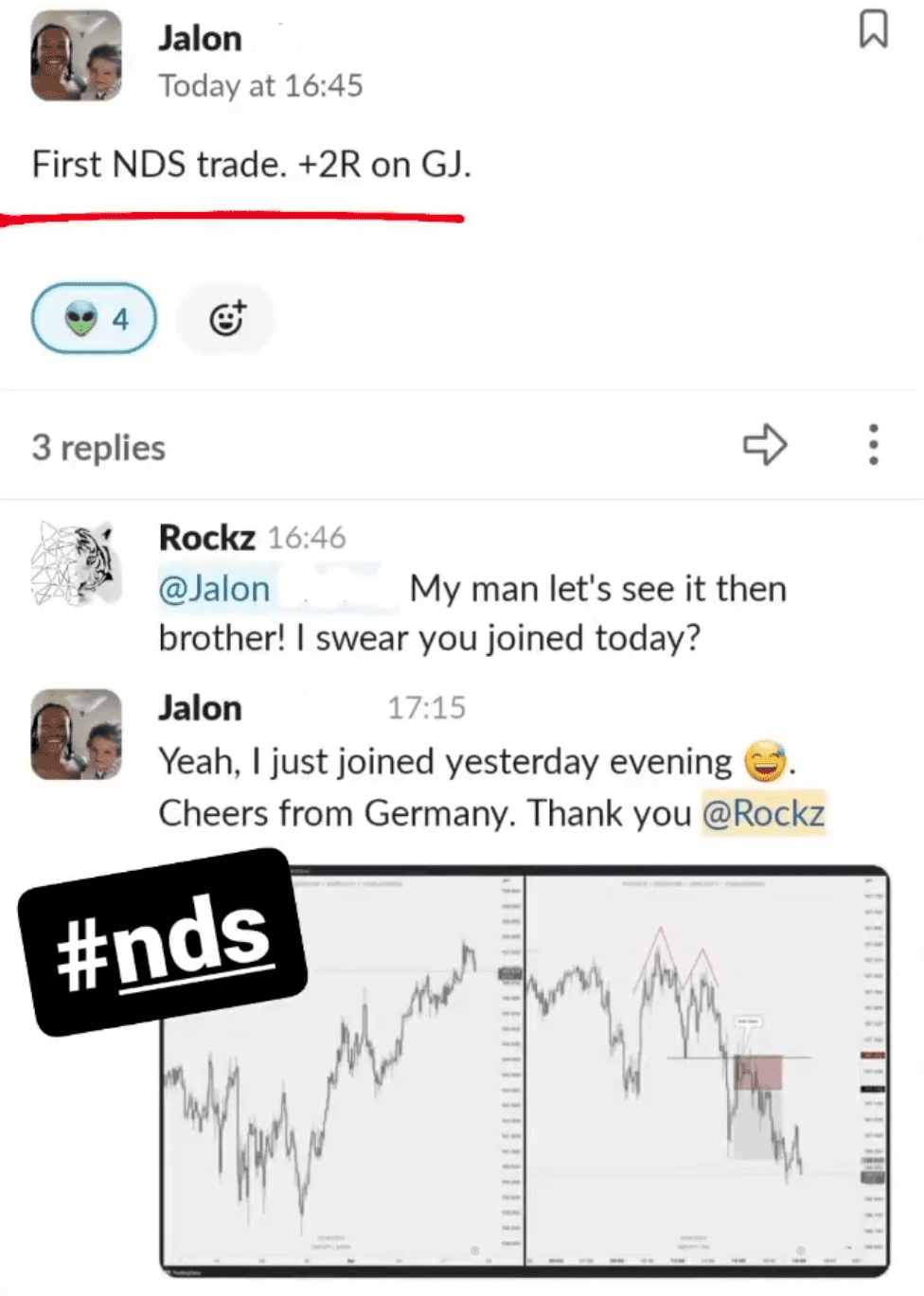Add a new emoji reaction
The width and height of the screenshot is (924, 1296).
click(x=227, y=318)
